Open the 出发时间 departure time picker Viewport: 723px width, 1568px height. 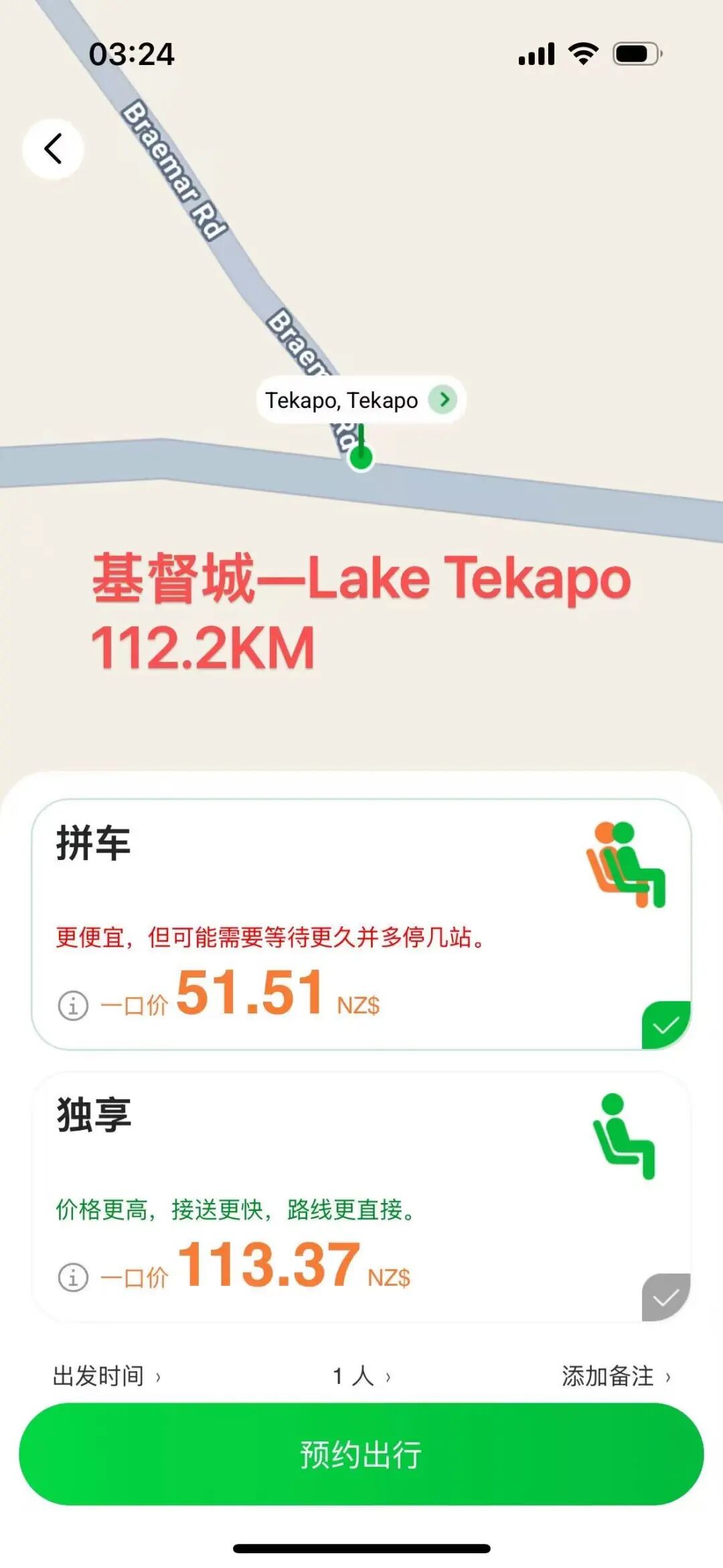tap(106, 1376)
